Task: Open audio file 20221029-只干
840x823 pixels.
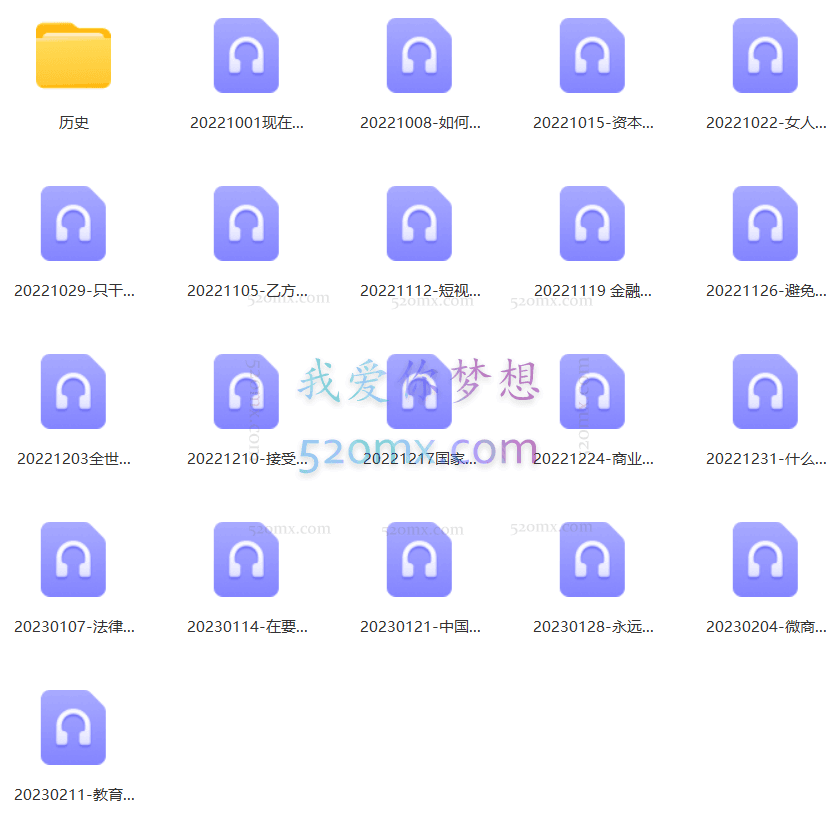Action: point(73,224)
